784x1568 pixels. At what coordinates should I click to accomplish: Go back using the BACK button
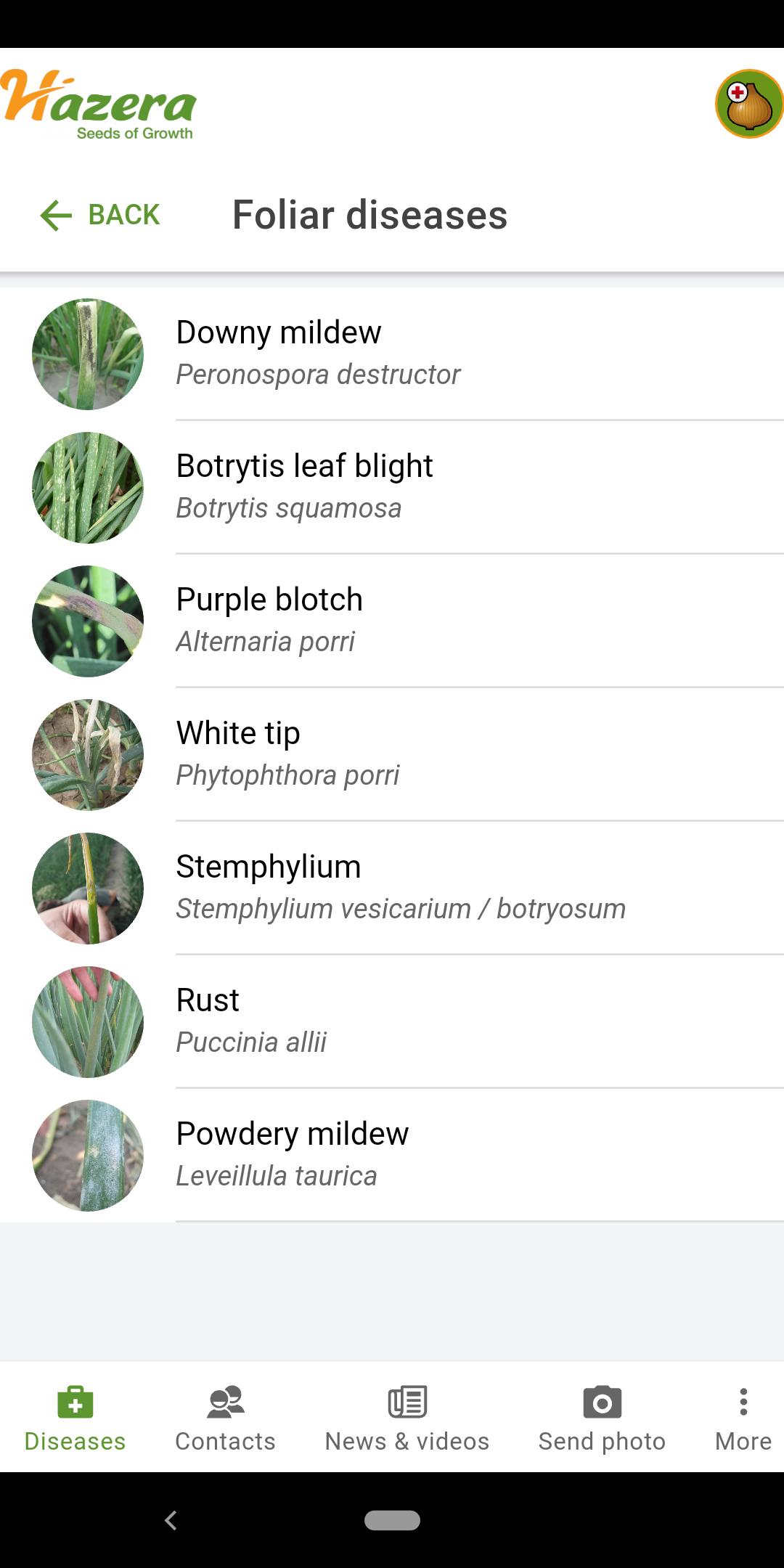100,215
